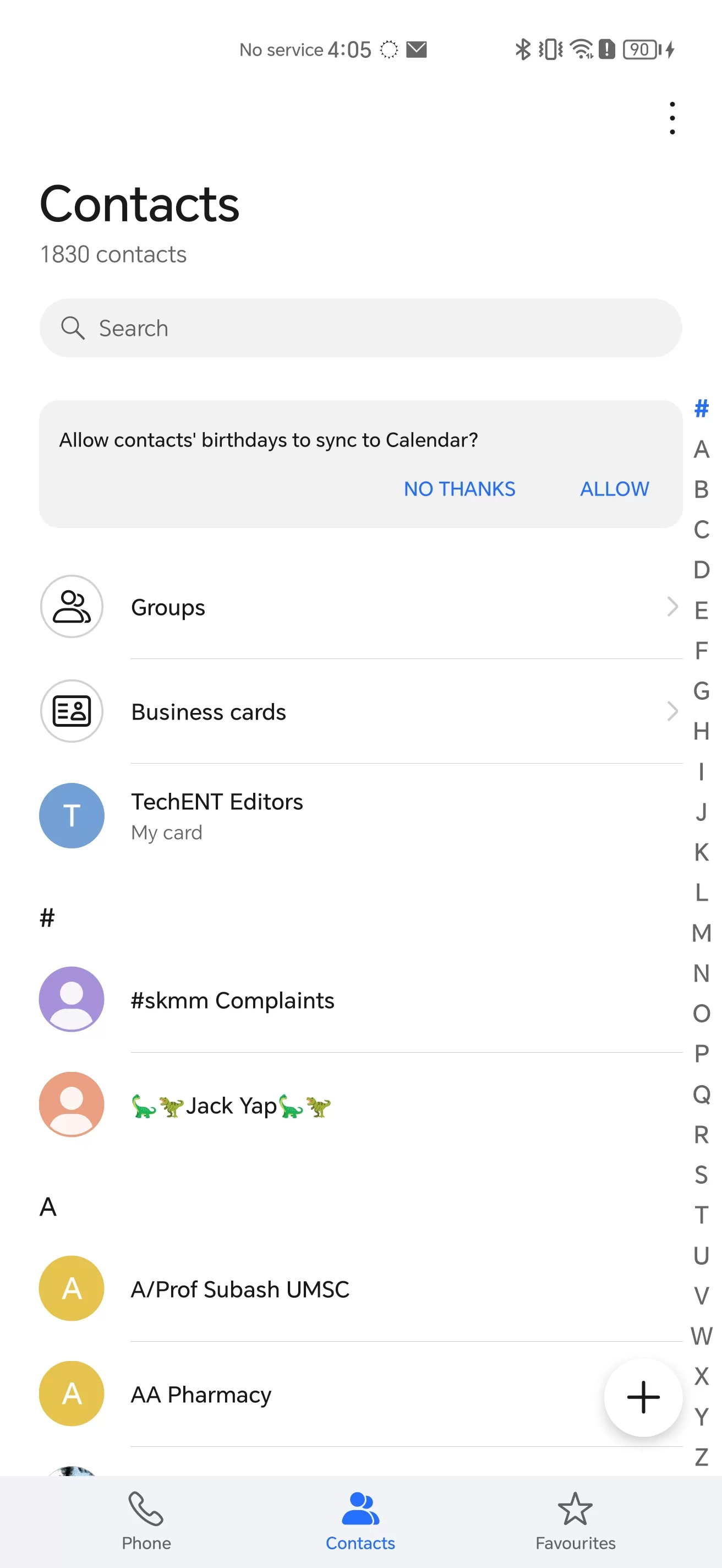Decline birthday sync with No Thanks
This screenshot has width=722, height=1568.
click(460, 489)
